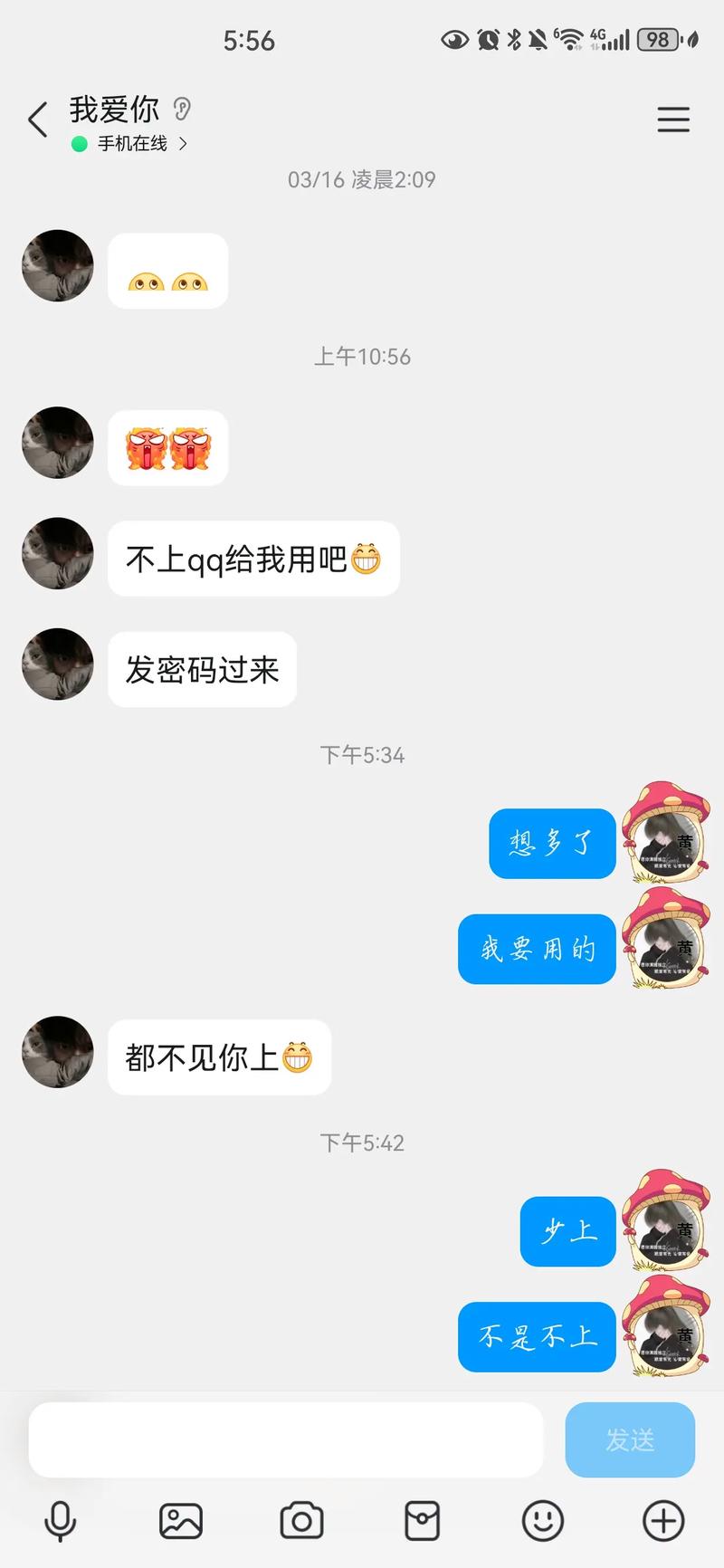Screen dimensions: 724x1568
Task: Open more functions with the plus icon
Action: coord(662,1521)
